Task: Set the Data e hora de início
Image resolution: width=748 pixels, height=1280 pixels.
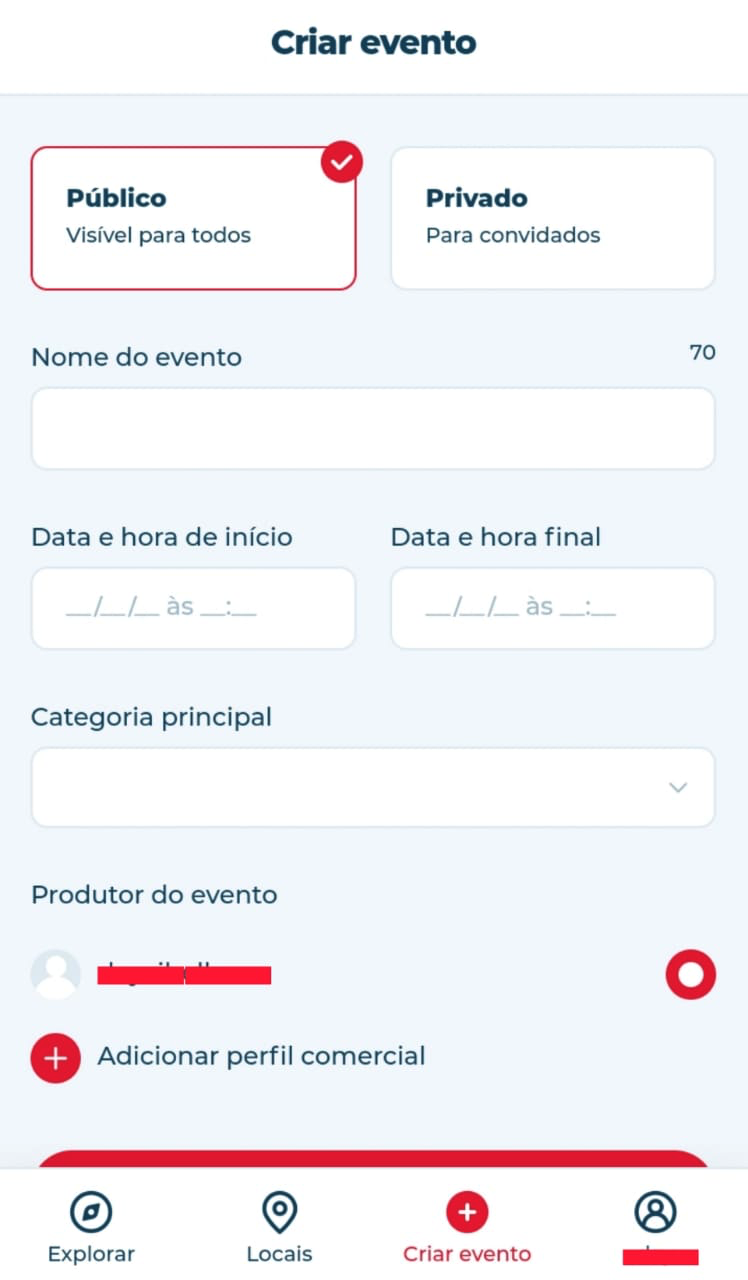Action: point(193,607)
